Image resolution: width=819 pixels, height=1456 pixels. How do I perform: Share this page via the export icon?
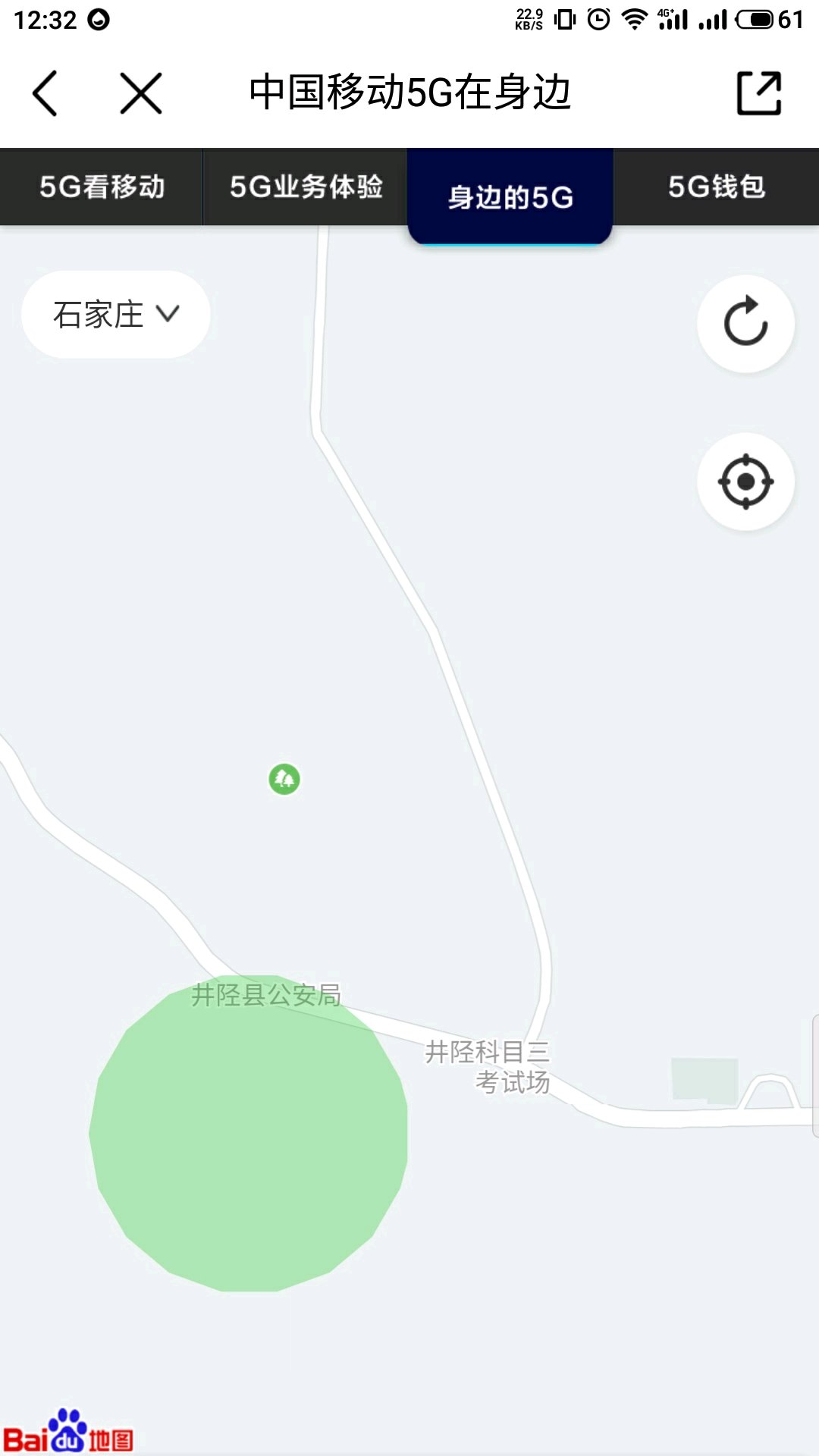tap(759, 93)
